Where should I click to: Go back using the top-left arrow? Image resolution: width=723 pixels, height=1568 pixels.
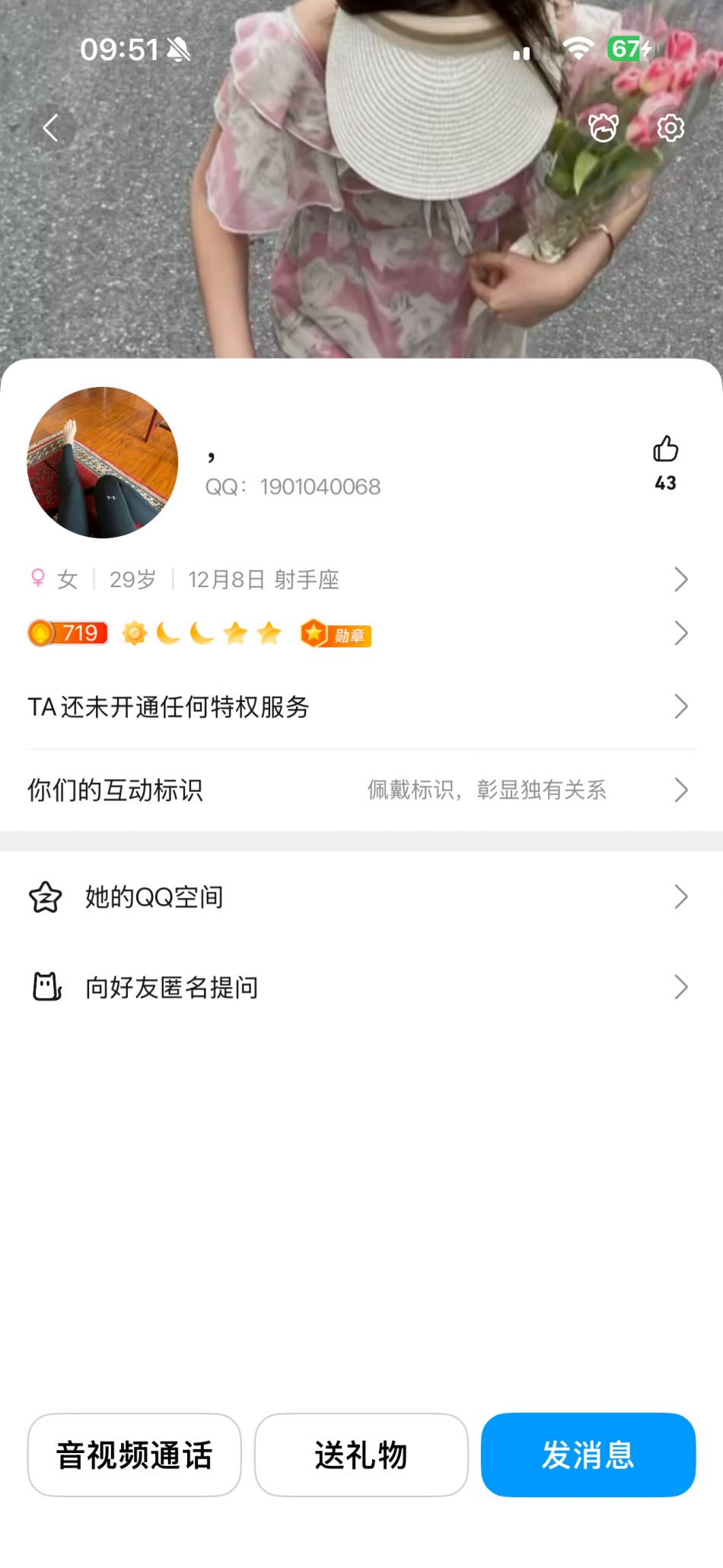click(x=52, y=128)
